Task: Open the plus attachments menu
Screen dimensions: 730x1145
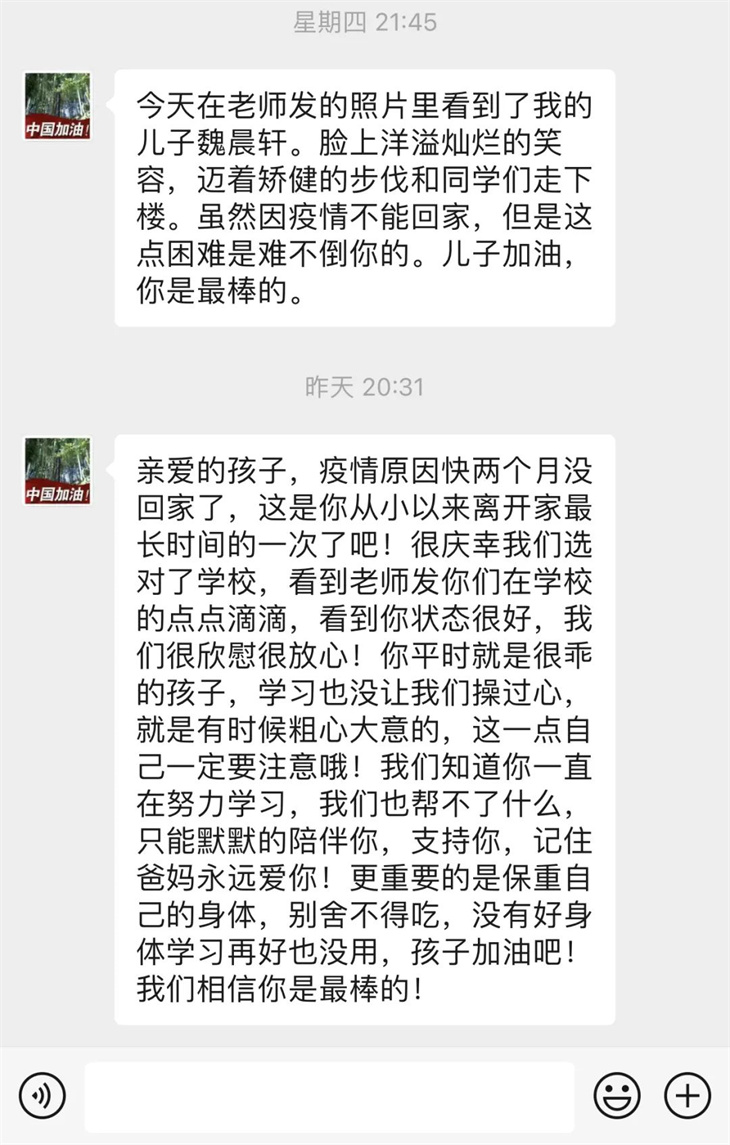Action: pos(688,1096)
